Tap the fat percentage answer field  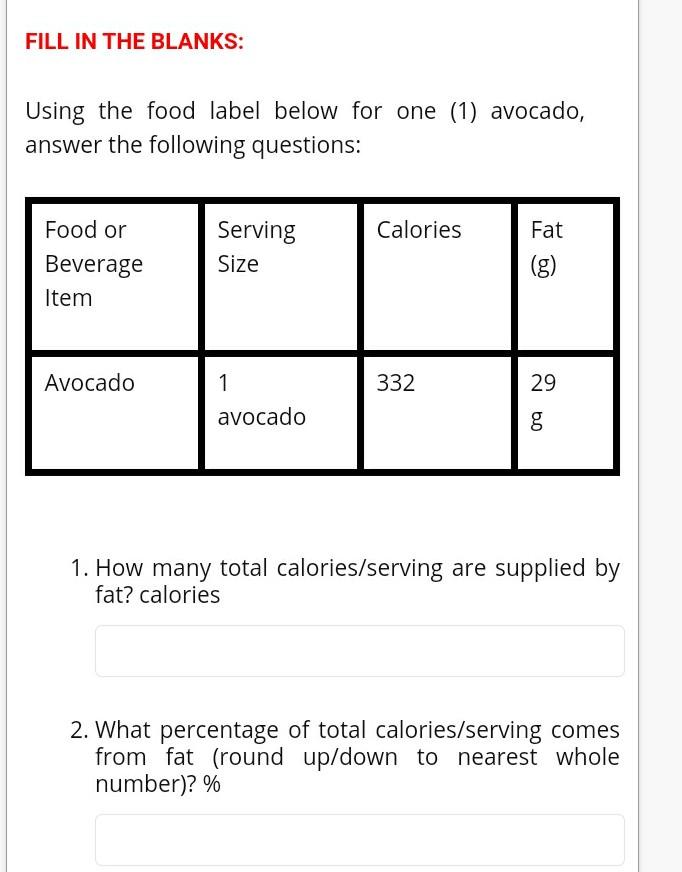[359, 839]
